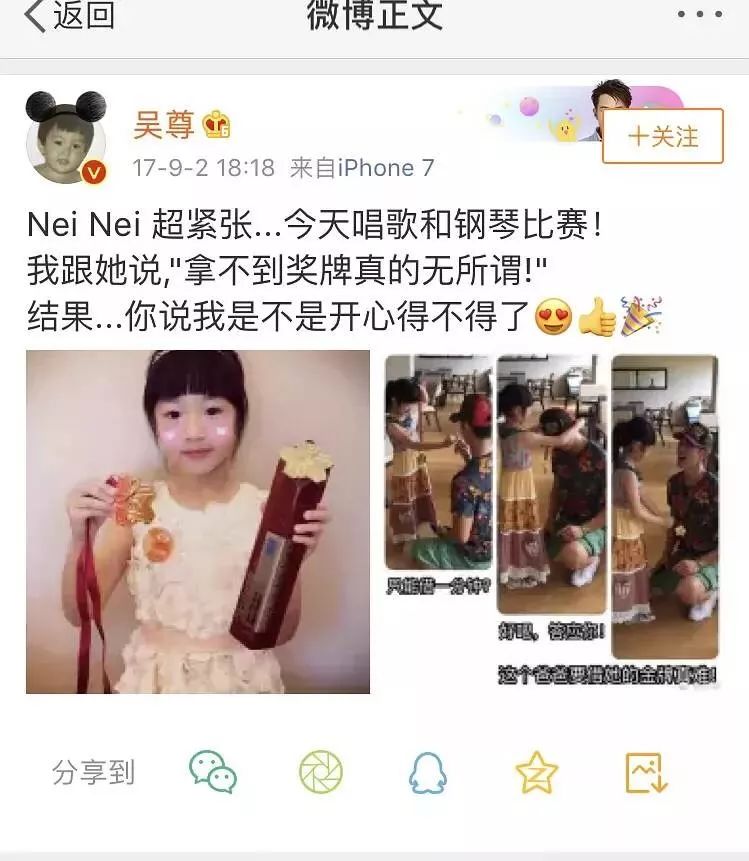Share to WeChat Moments via the shutter icon

coord(321,772)
